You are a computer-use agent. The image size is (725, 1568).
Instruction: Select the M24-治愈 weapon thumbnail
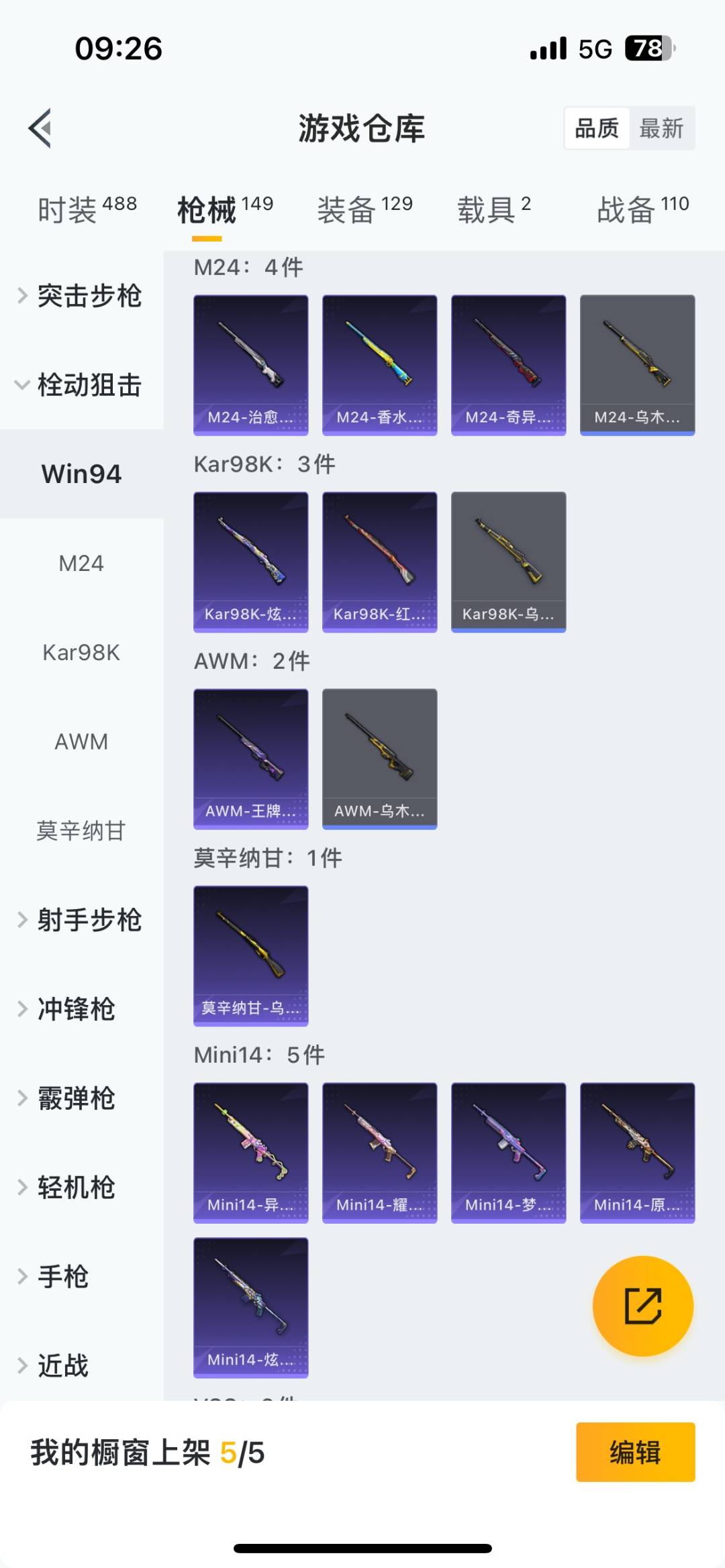pos(250,362)
